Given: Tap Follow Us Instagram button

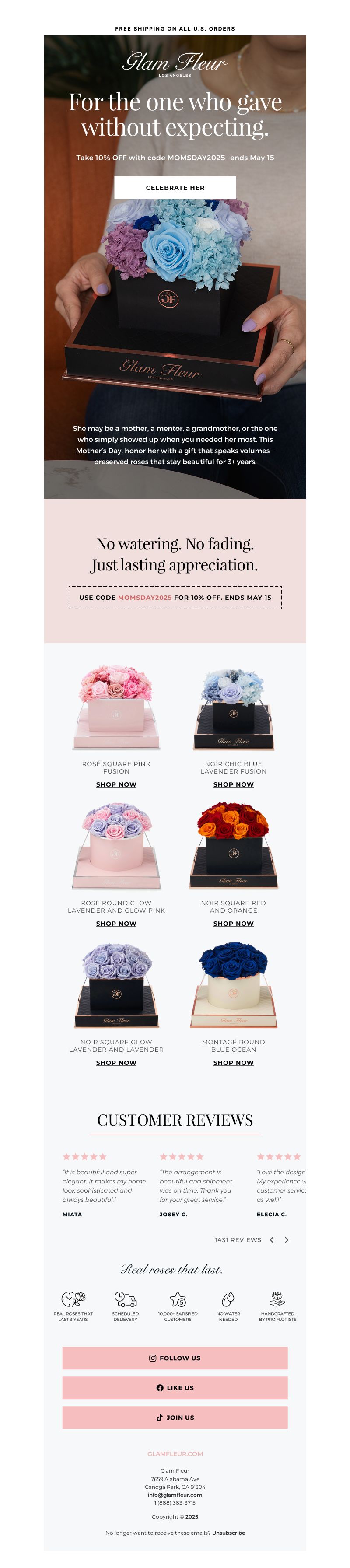Looking at the screenshot, I should tap(175, 1358).
